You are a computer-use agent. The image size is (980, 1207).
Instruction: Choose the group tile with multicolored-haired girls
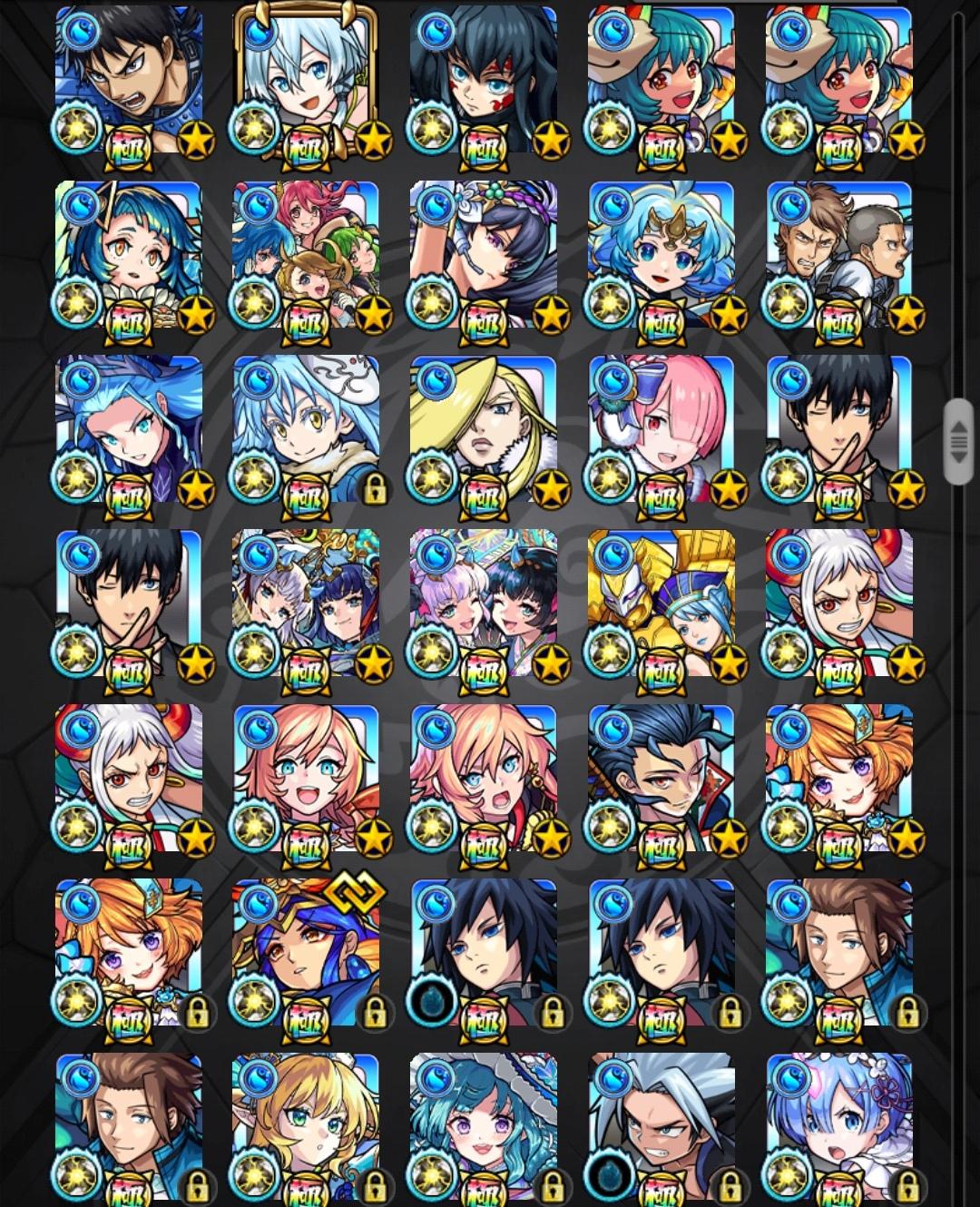(x=306, y=256)
